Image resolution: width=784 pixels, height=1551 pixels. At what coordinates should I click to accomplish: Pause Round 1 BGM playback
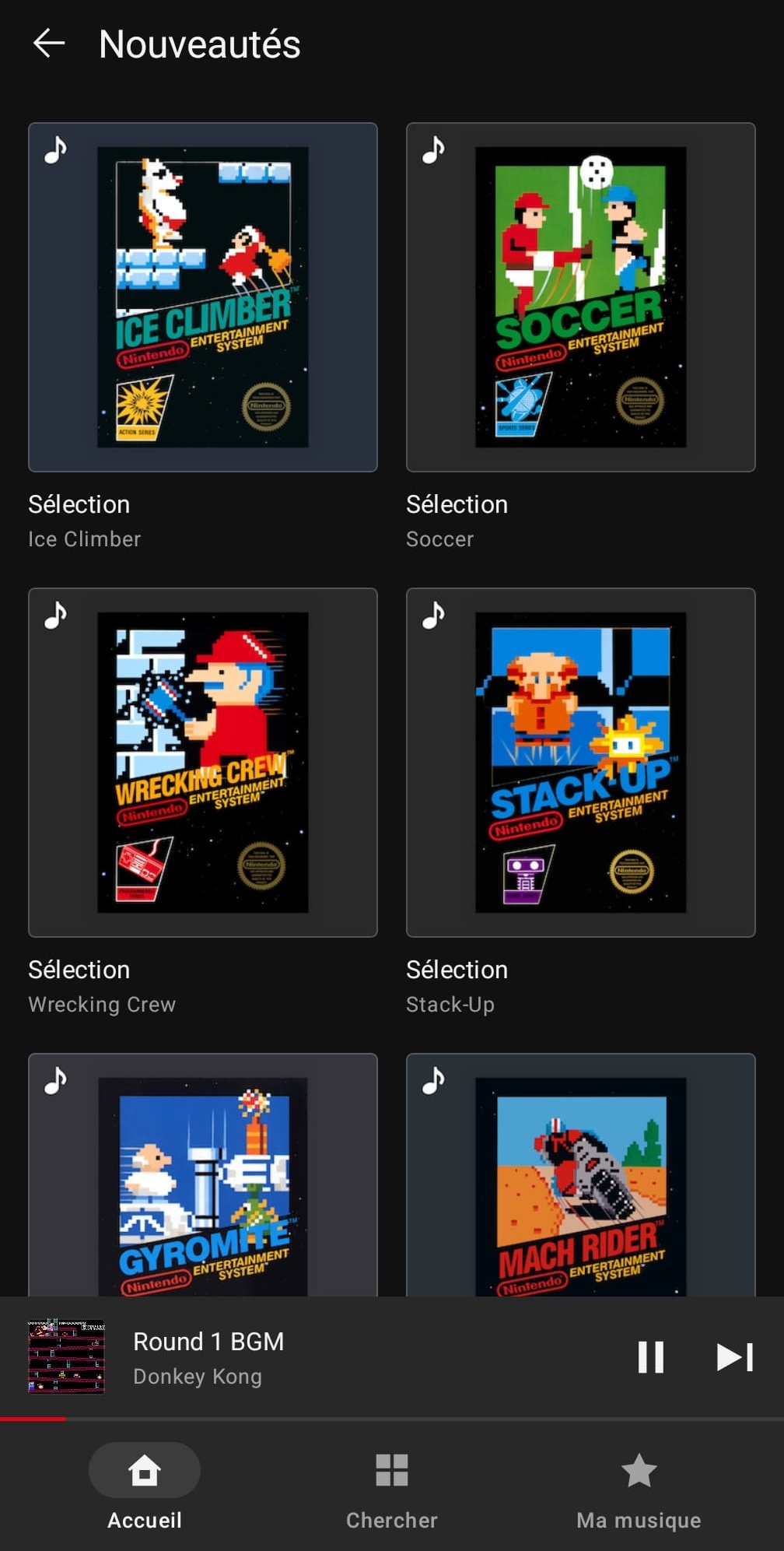click(x=651, y=1357)
